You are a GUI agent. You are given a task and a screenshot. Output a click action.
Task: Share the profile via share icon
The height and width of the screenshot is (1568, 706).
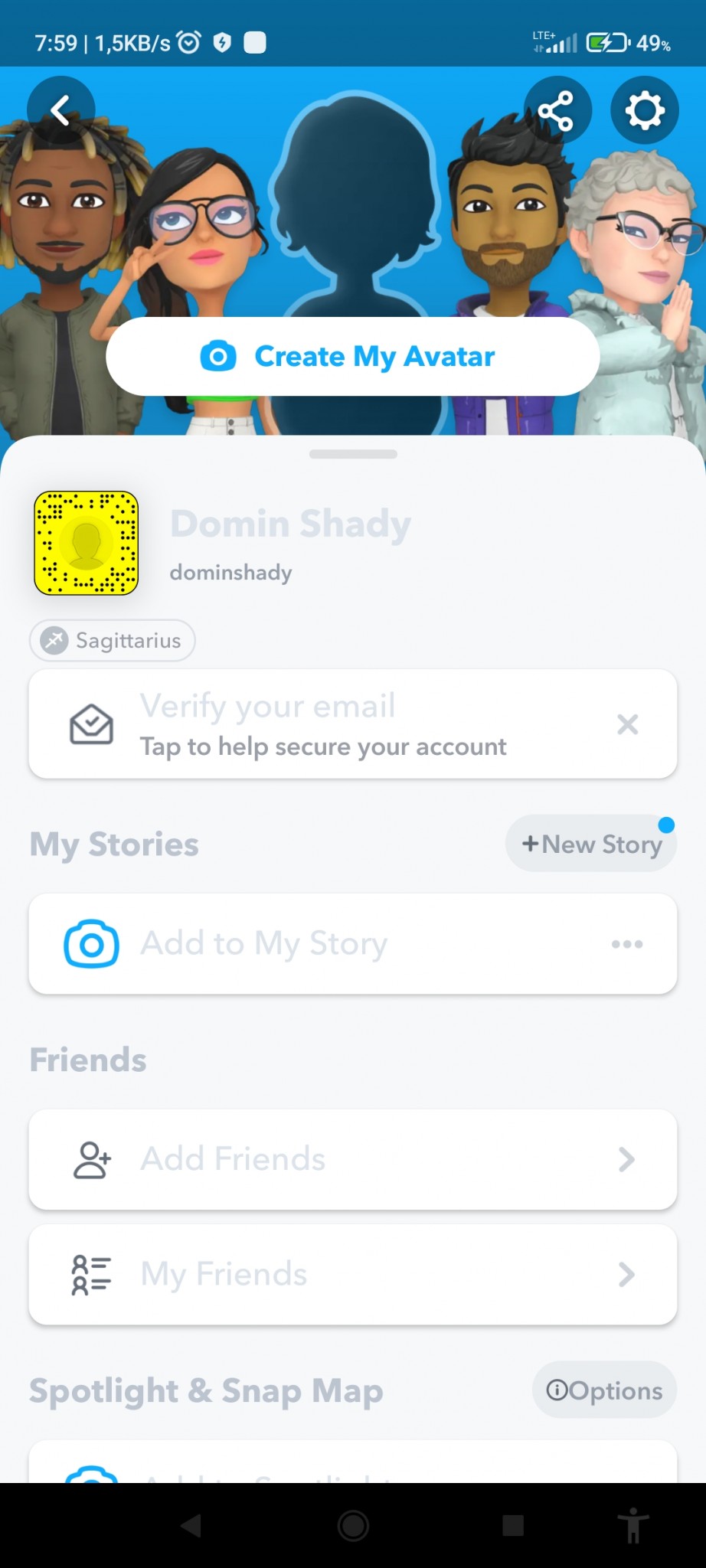pos(557,110)
